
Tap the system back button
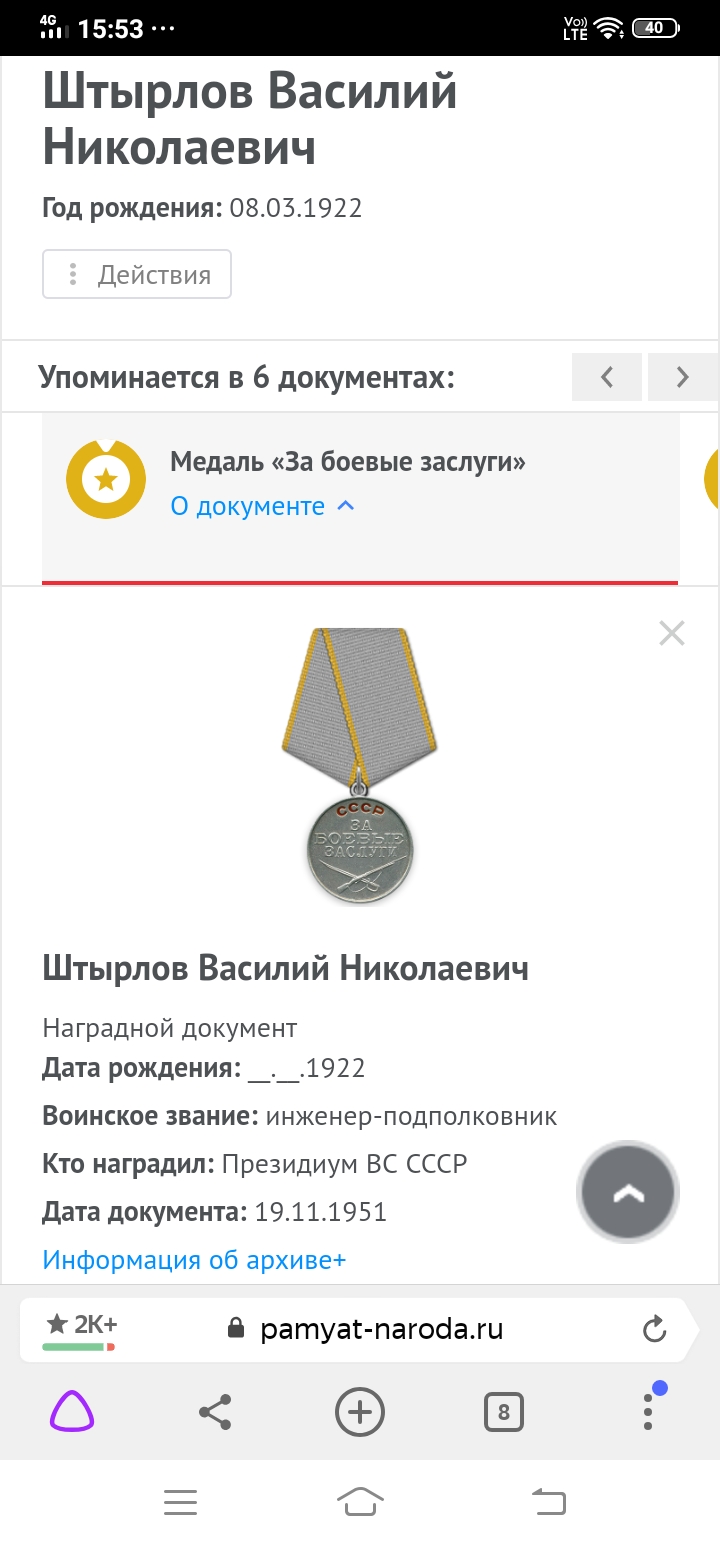(x=548, y=1501)
